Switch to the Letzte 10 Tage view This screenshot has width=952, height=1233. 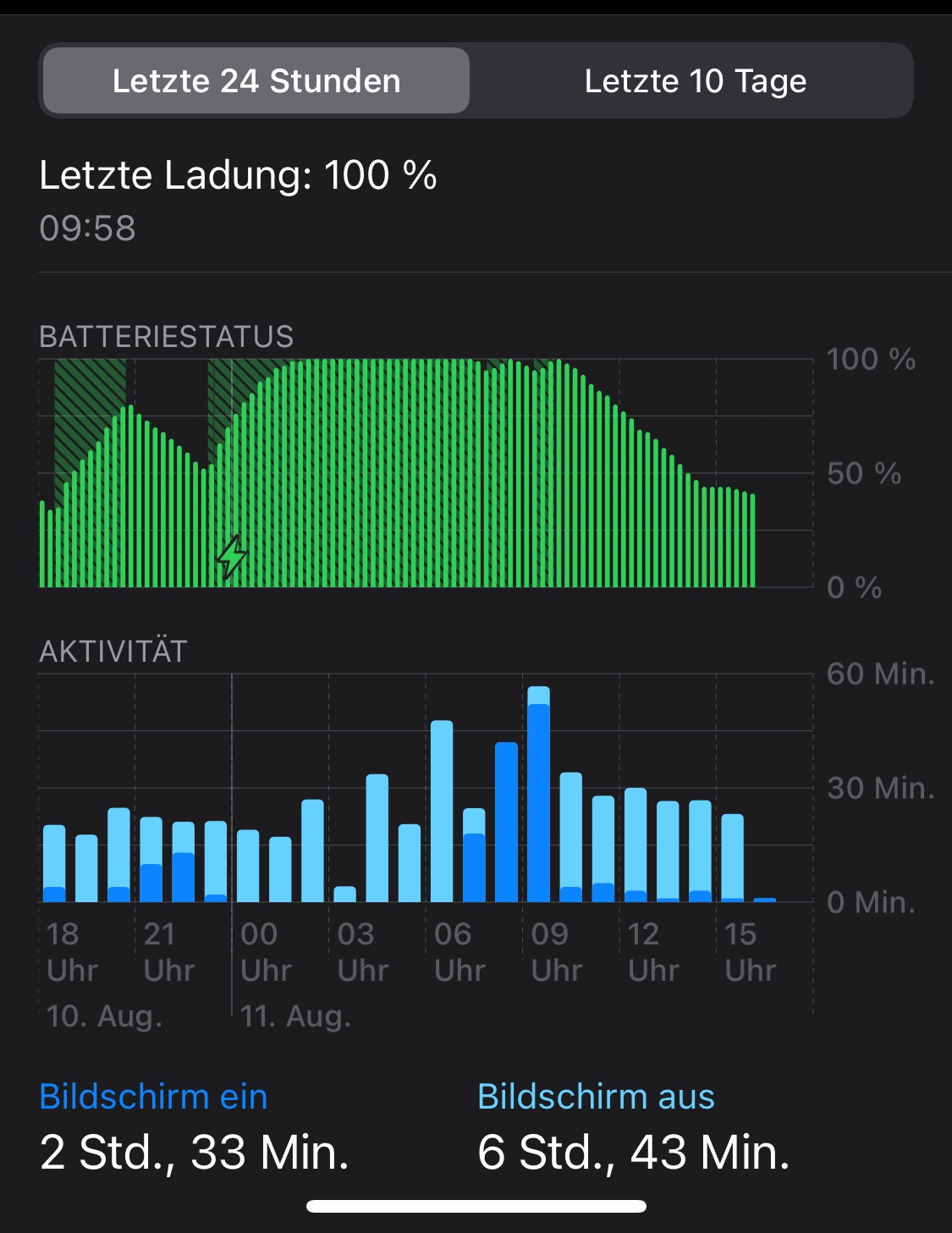[x=695, y=81]
